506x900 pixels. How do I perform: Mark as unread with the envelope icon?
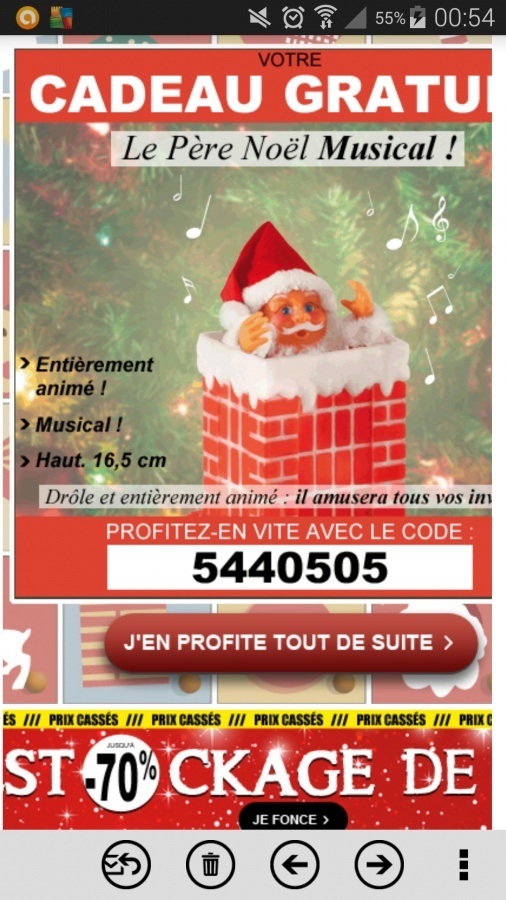[x=126, y=864]
